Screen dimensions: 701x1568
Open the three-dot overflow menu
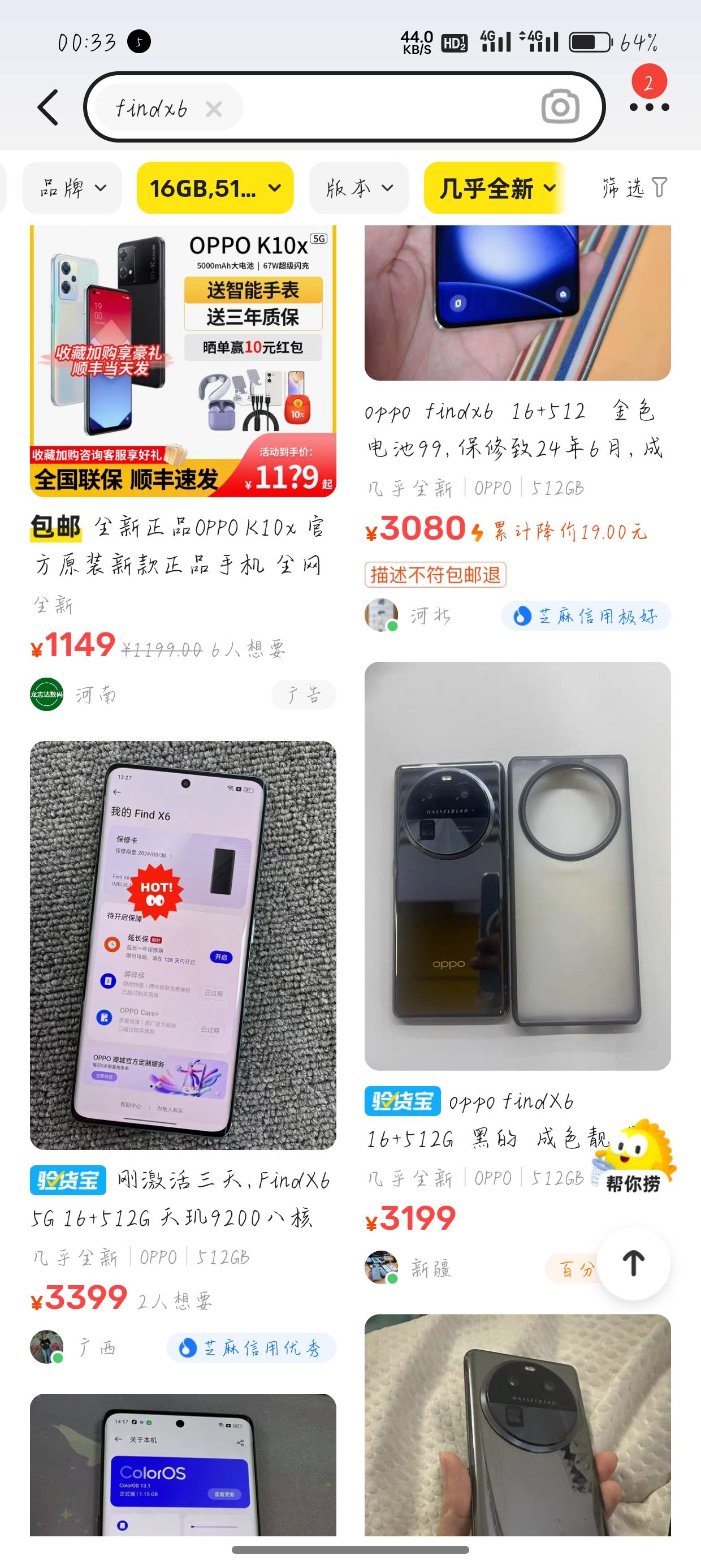648,107
